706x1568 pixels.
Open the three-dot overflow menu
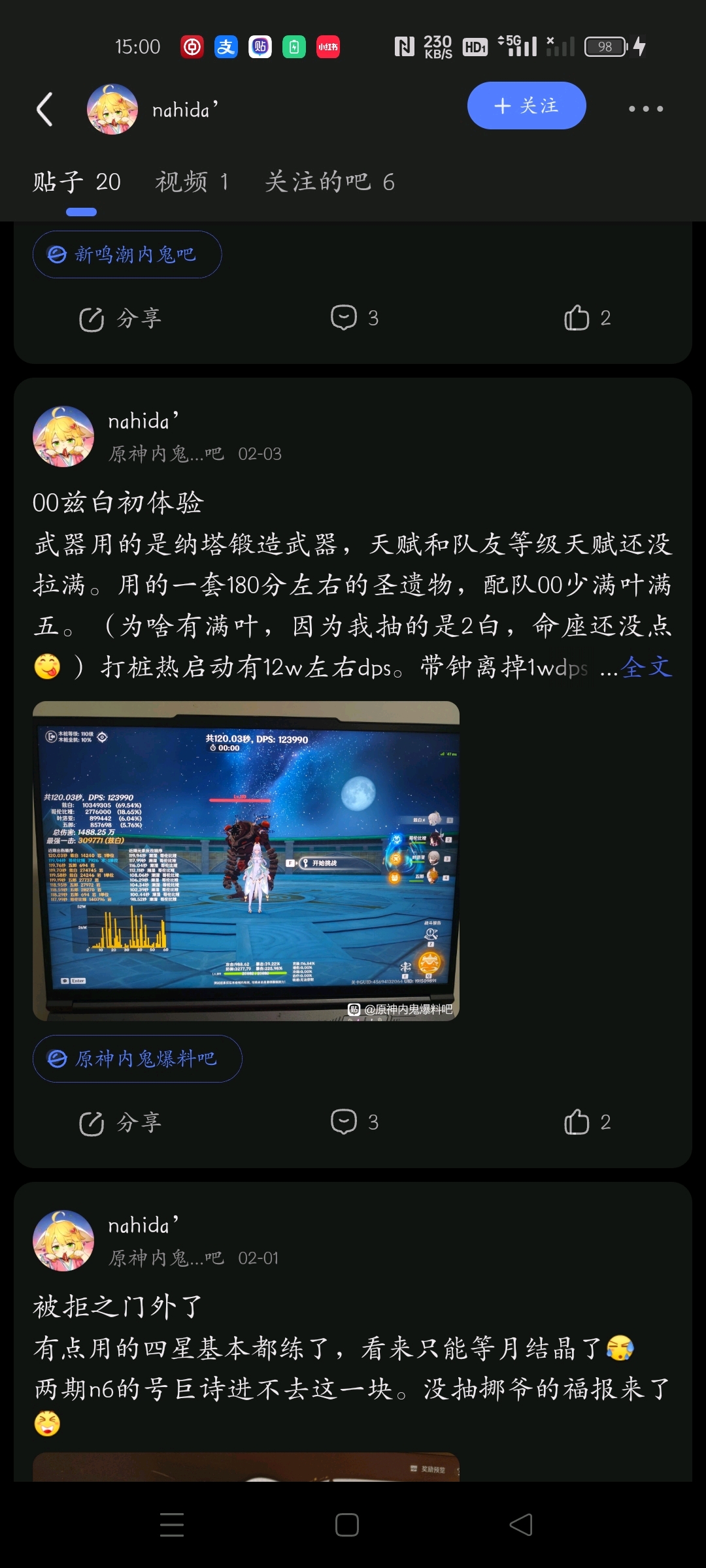[645, 109]
